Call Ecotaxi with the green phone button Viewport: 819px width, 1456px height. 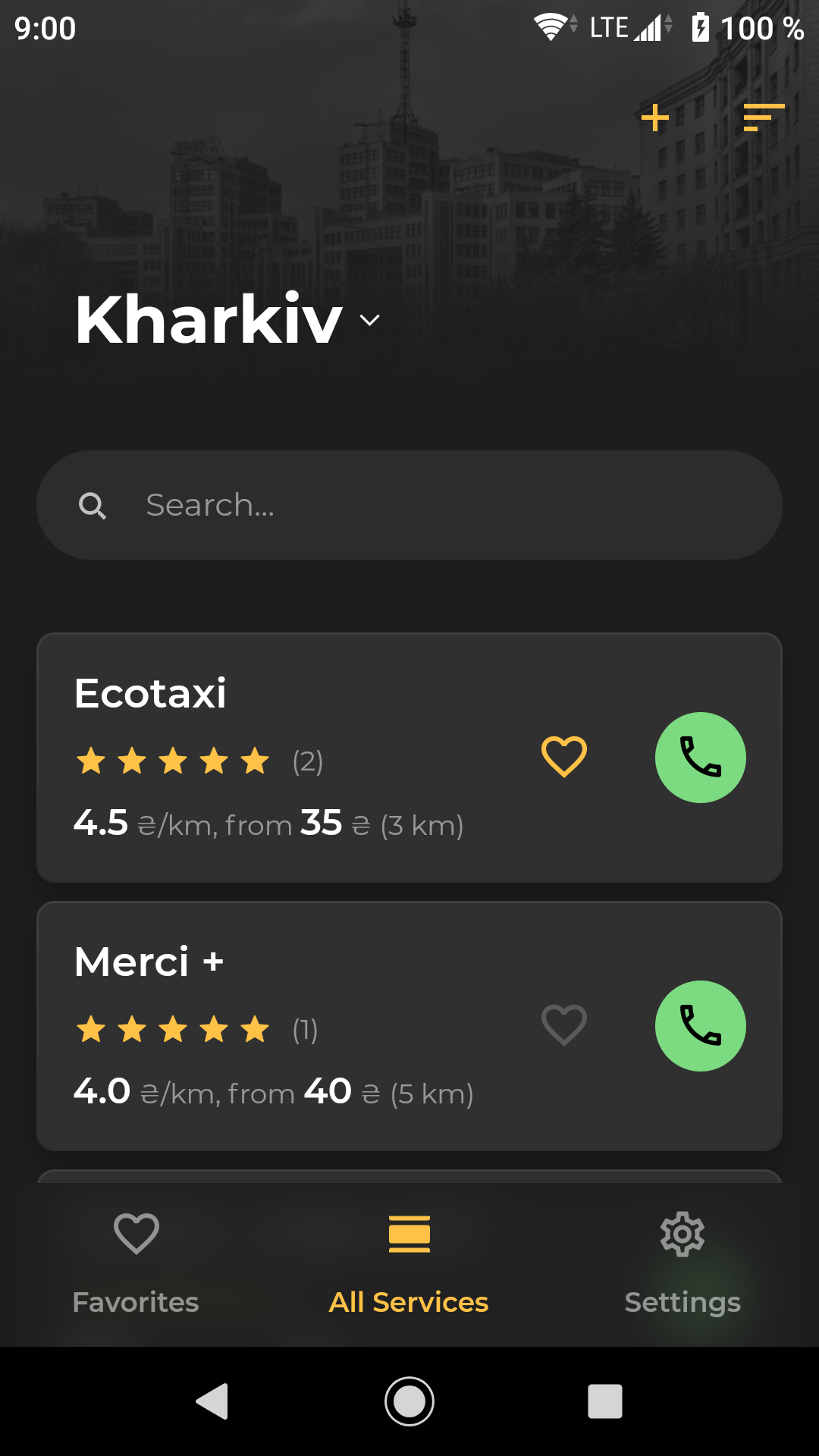(x=701, y=758)
